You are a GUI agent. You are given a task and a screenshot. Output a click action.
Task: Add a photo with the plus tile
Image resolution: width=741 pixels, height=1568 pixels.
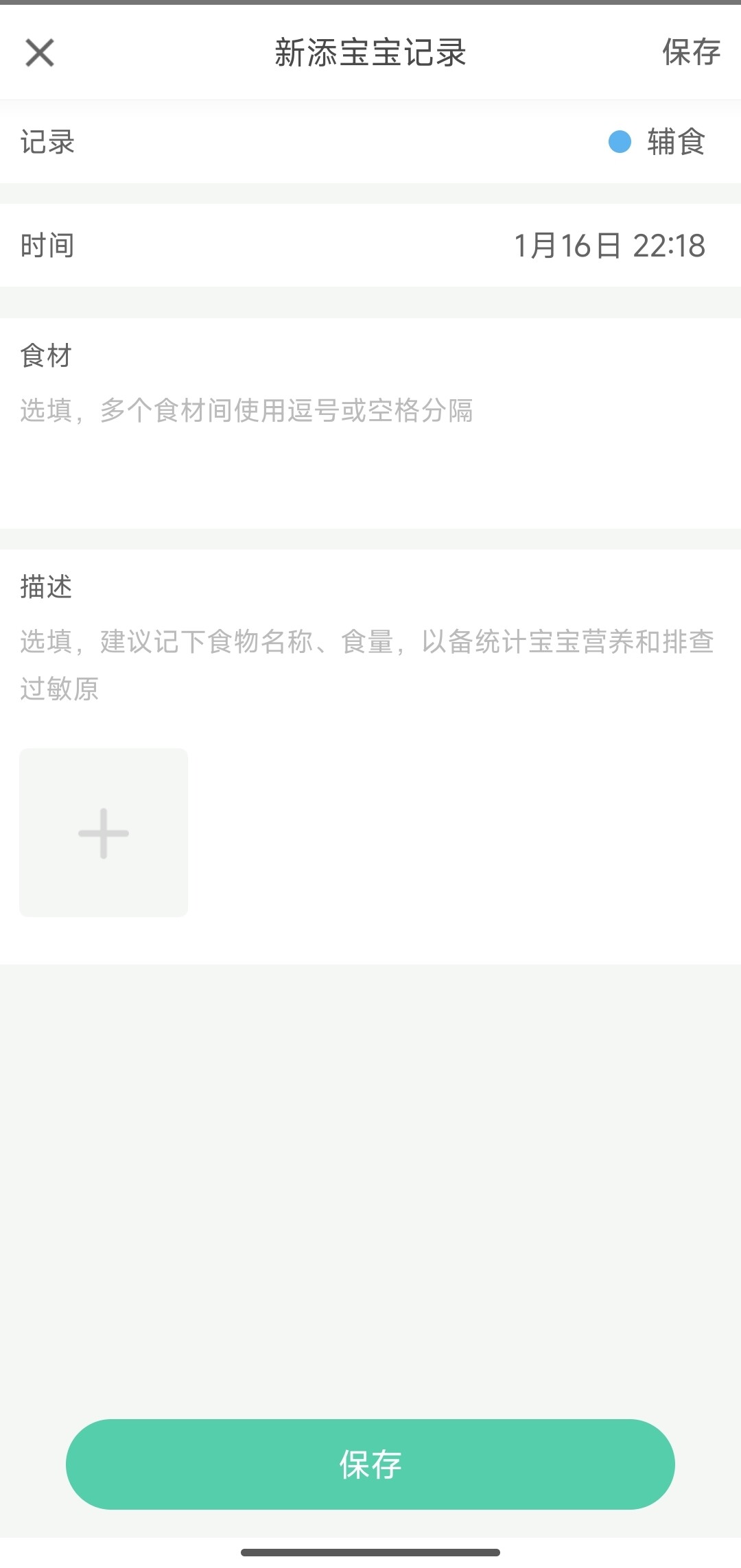pos(104,833)
